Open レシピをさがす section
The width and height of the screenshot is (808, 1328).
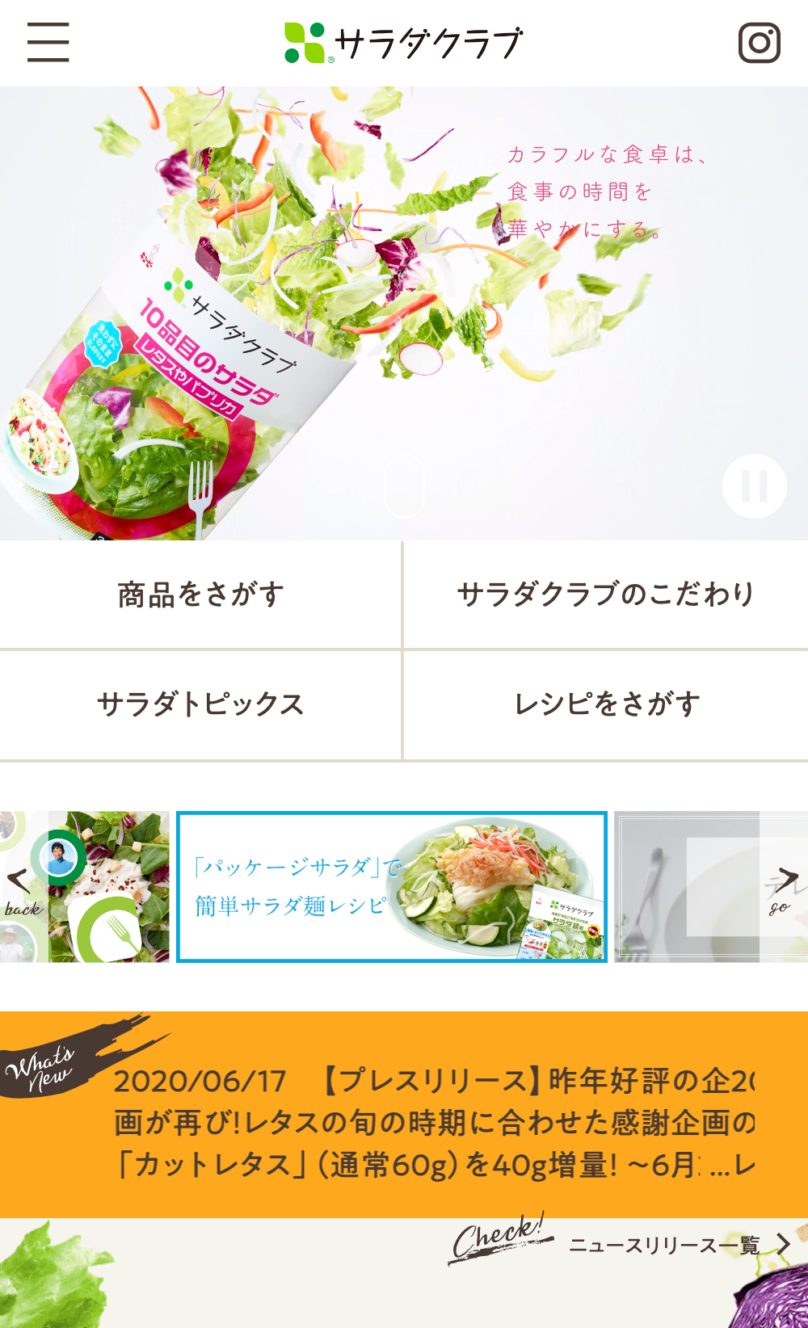click(x=605, y=704)
